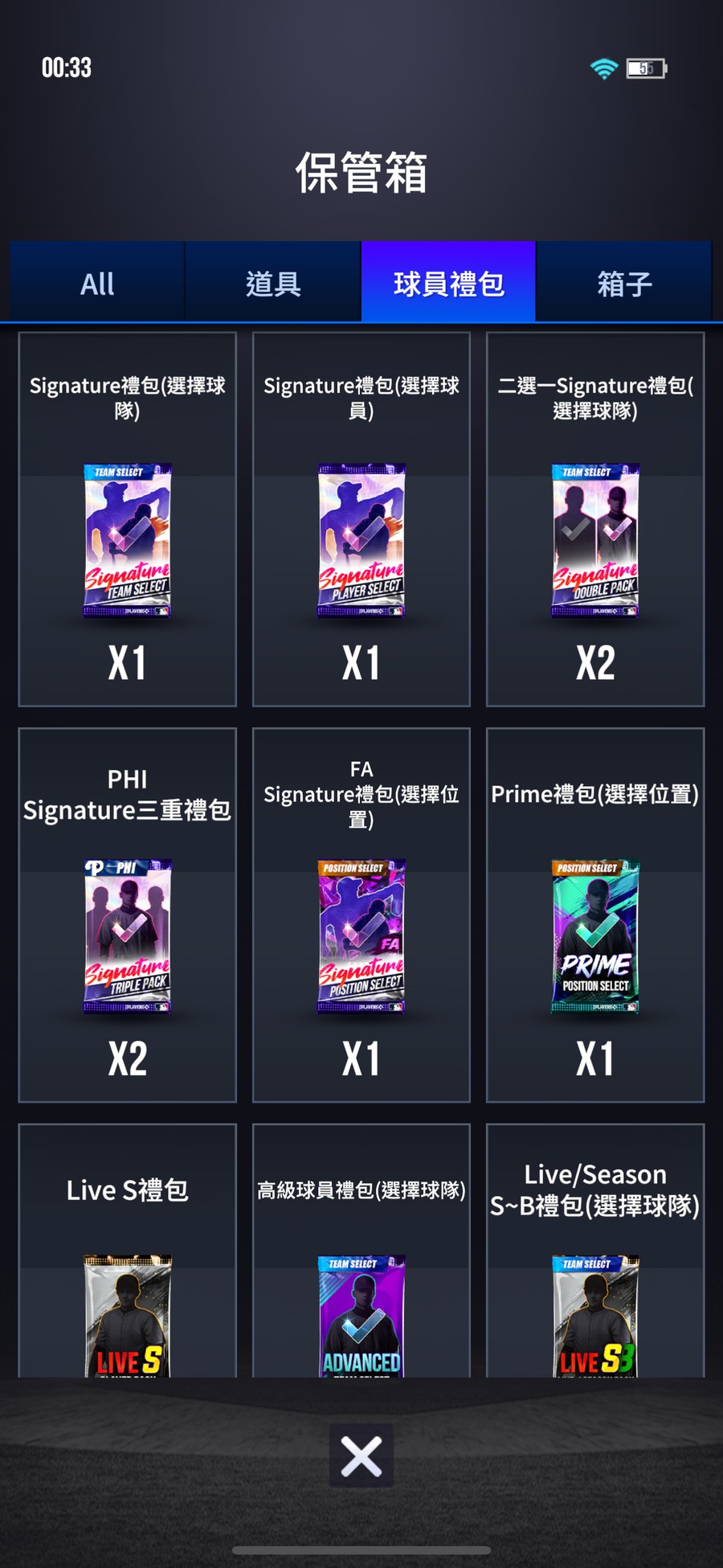
Task: Open the 二選一Signature禮包 double pack
Action: tap(595, 519)
